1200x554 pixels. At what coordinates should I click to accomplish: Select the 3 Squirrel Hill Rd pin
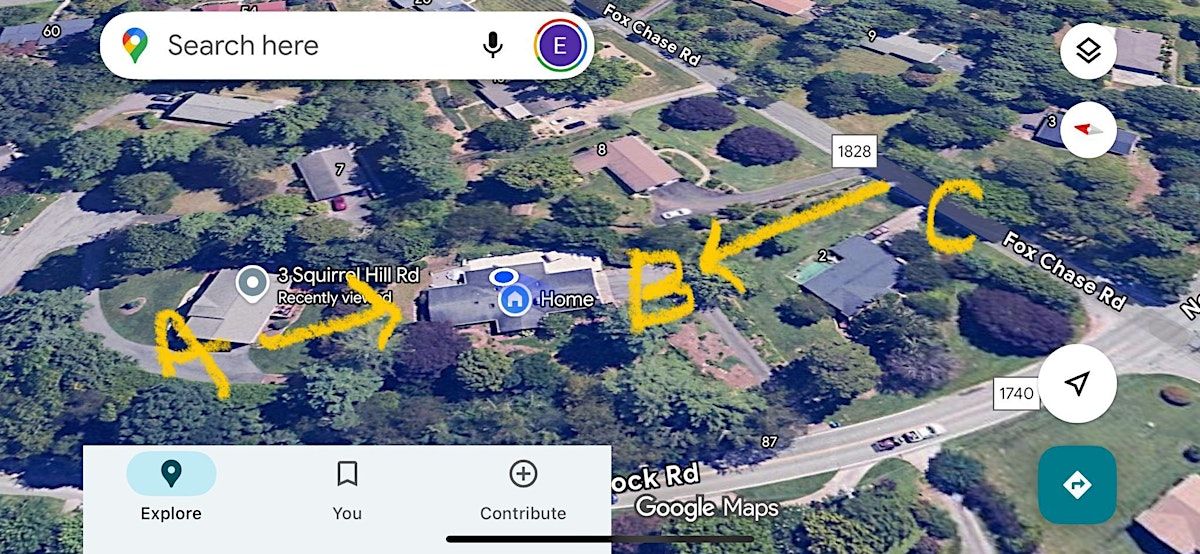coord(252,285)
